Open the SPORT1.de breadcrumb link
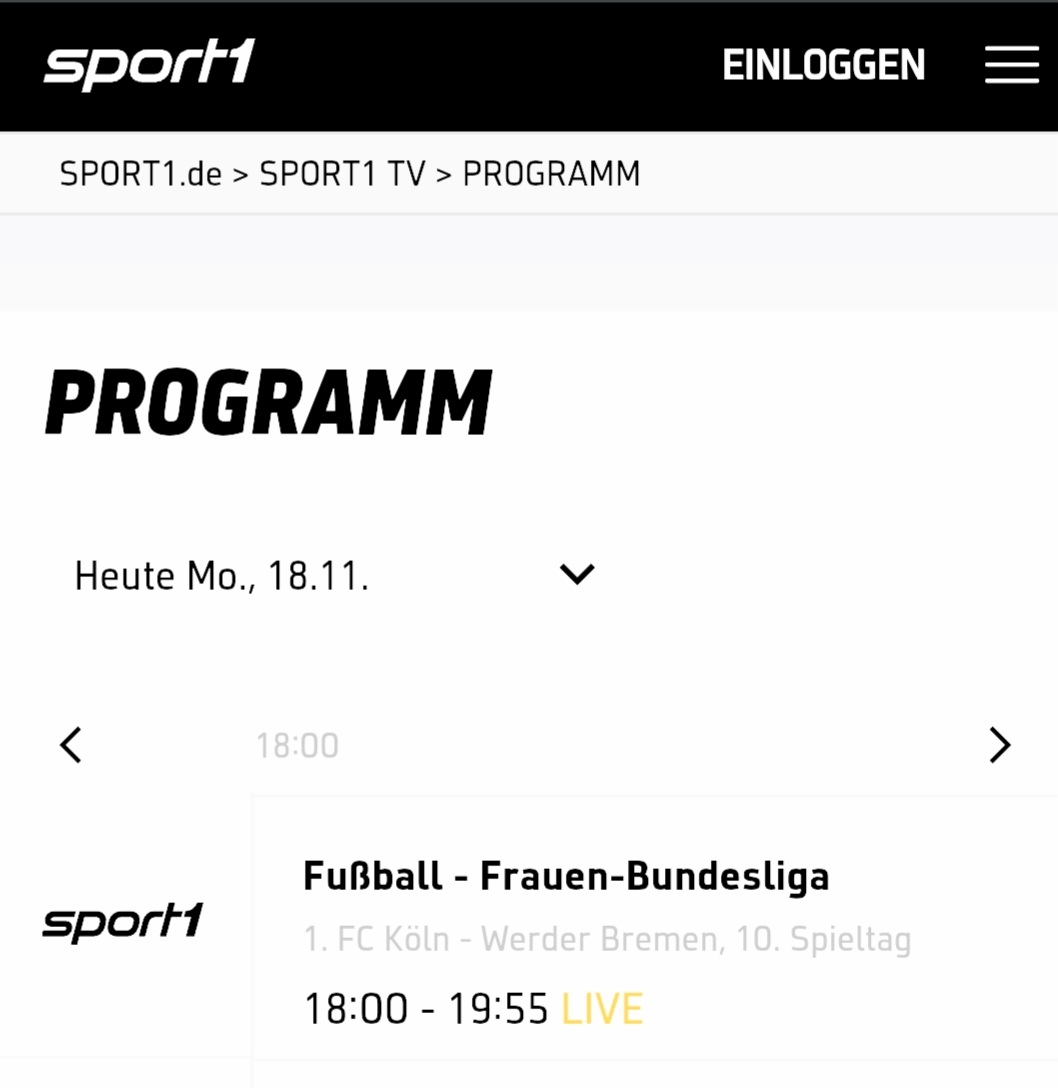 coord(140,174)
